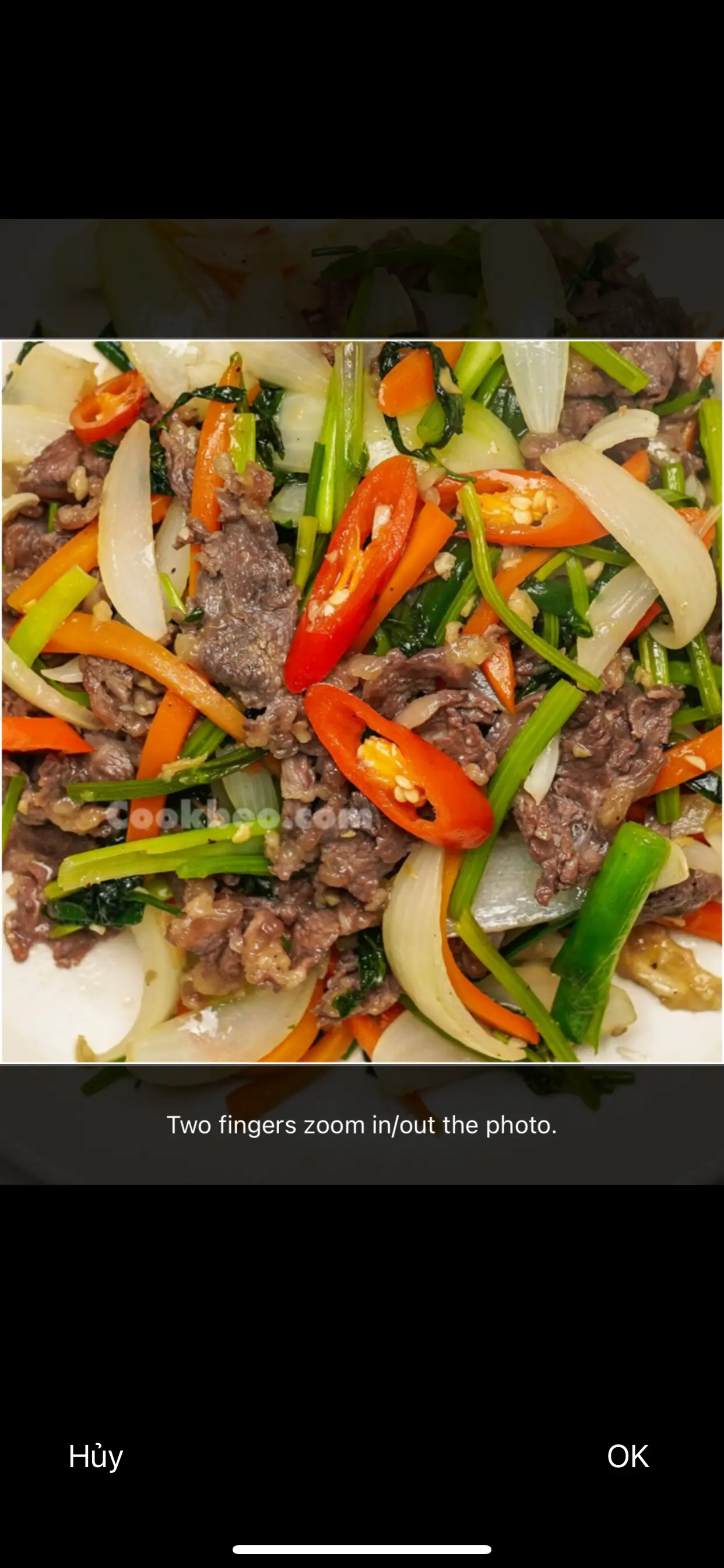Cancel cropping with the Hủy button
The image size is (724, 1568).
tap(96, 1457)
